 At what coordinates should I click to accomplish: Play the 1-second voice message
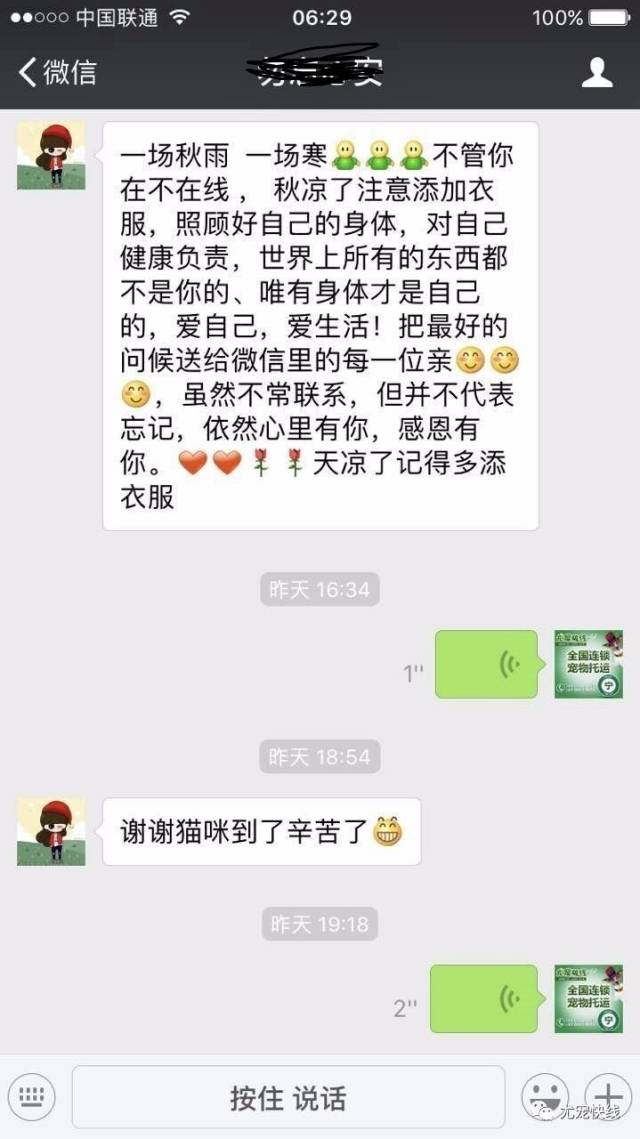(487, 664)
